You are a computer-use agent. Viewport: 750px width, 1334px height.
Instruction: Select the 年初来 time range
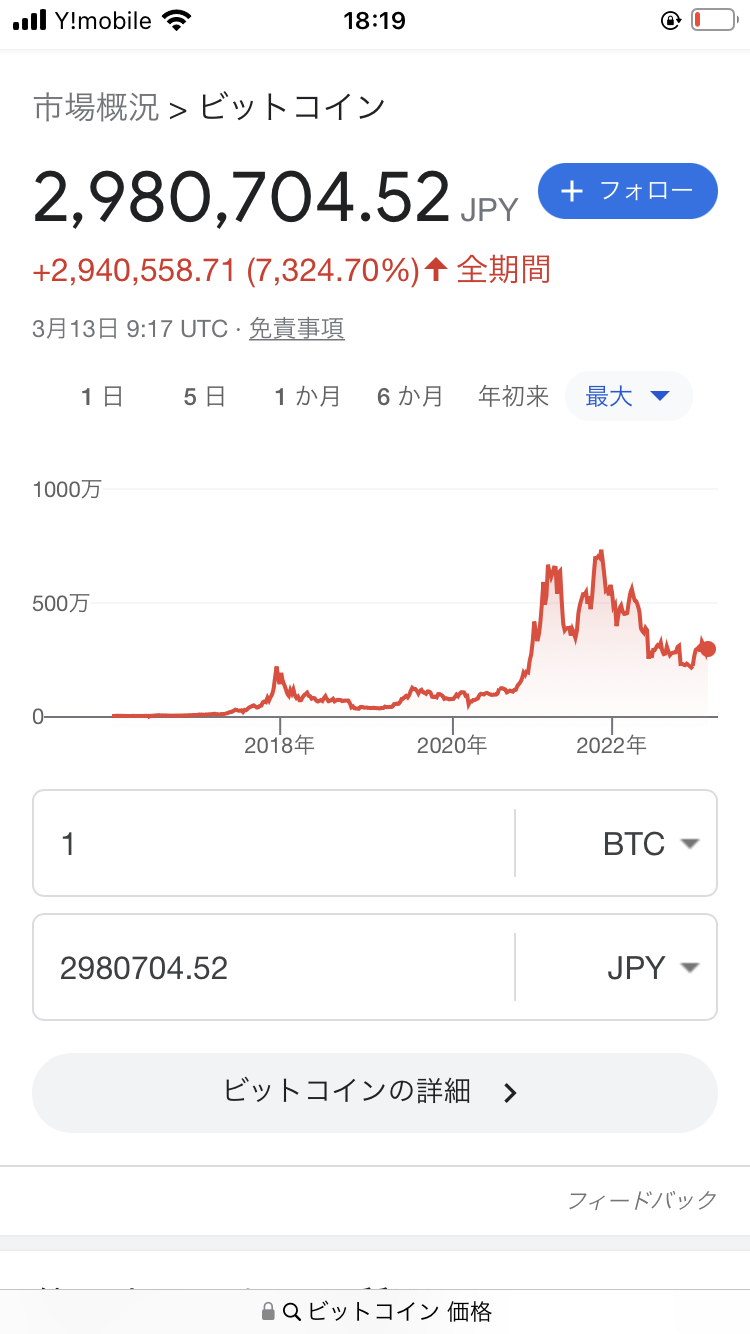tap(513, 396)
